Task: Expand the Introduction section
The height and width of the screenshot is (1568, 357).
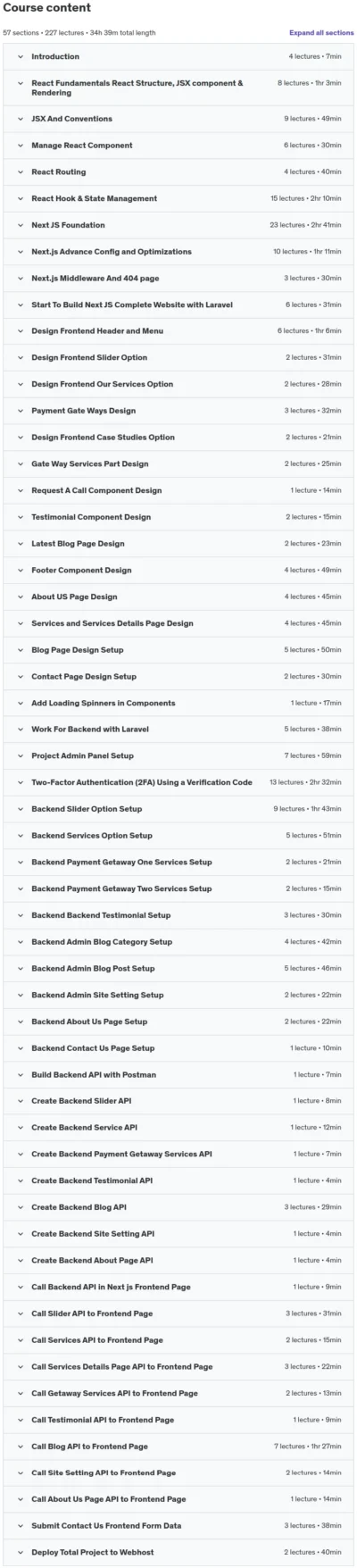Action: click(x=178, y=56)
